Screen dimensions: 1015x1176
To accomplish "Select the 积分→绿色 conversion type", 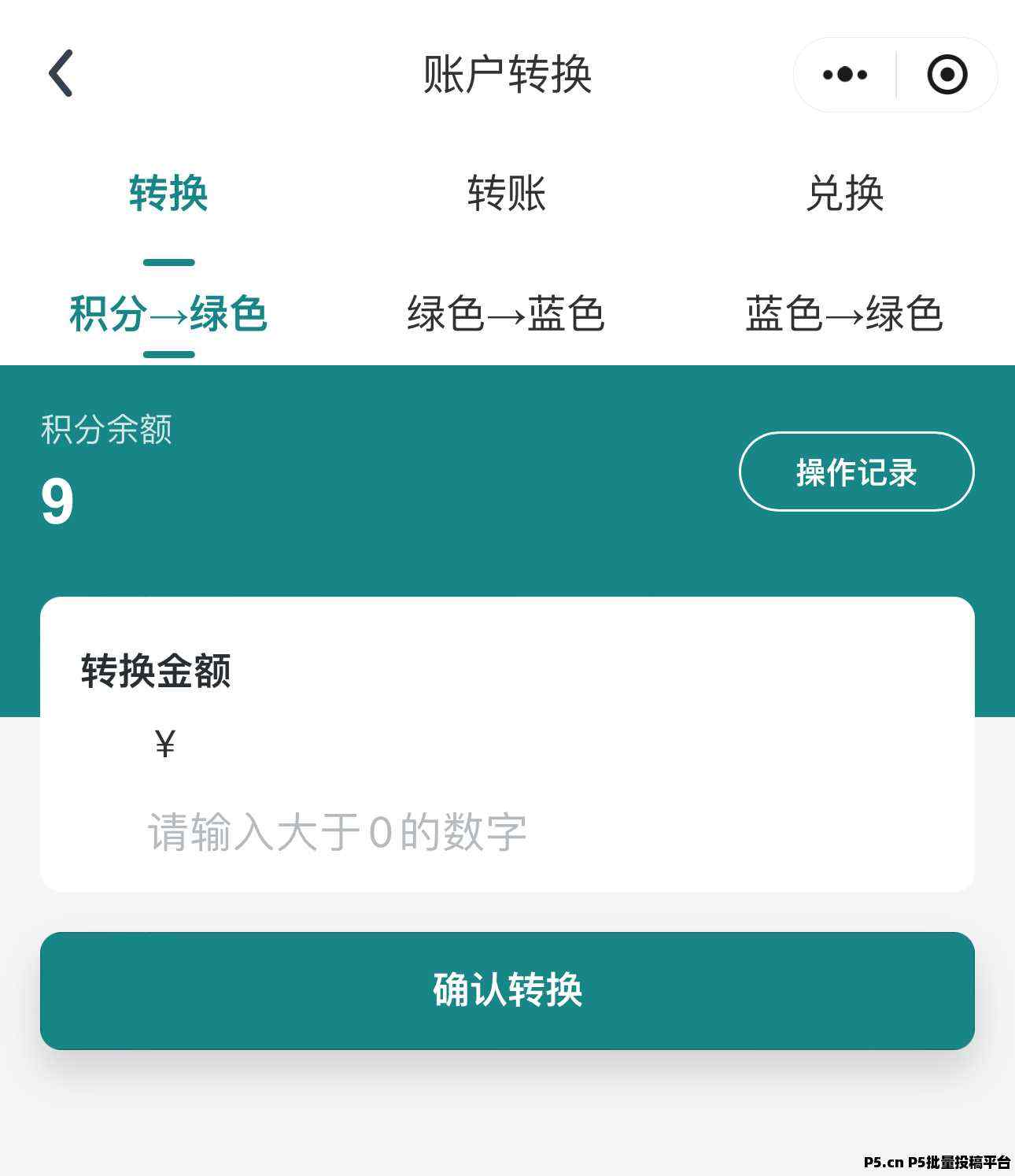I will tap(168, 313).
